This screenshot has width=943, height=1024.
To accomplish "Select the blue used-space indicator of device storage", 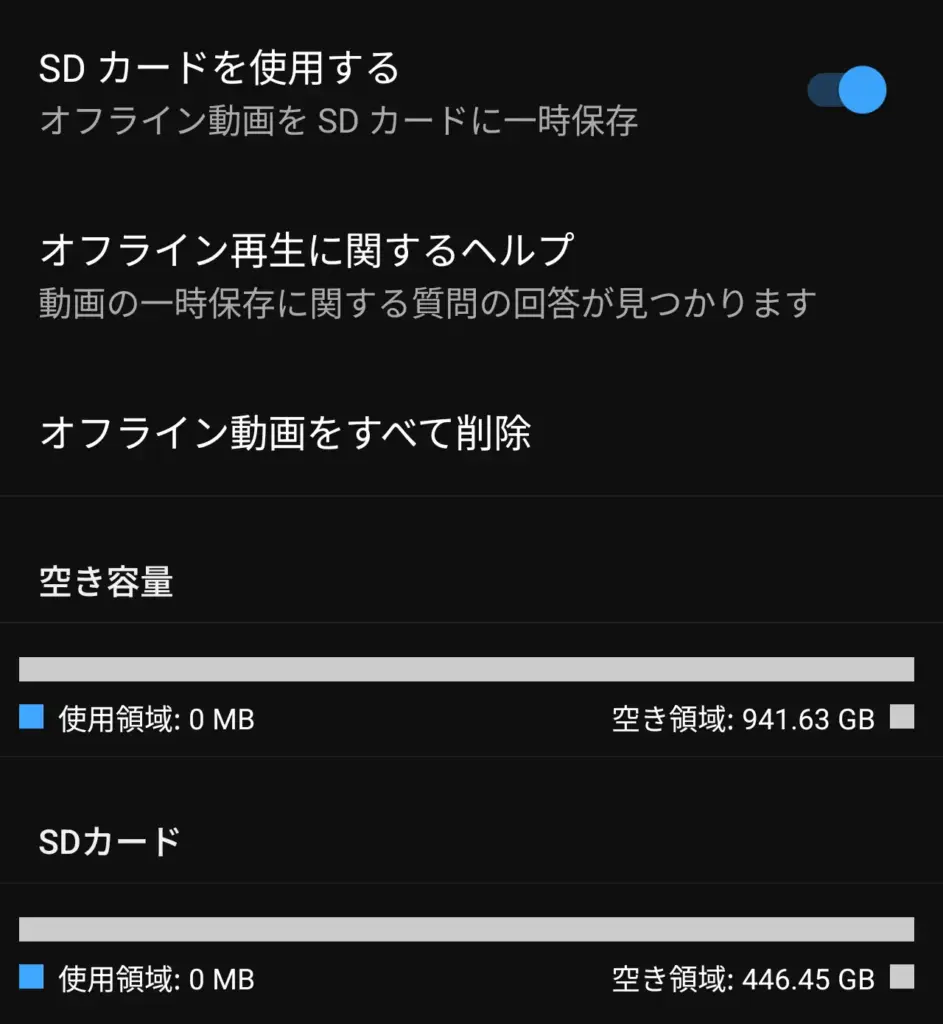I will [29, 719].
